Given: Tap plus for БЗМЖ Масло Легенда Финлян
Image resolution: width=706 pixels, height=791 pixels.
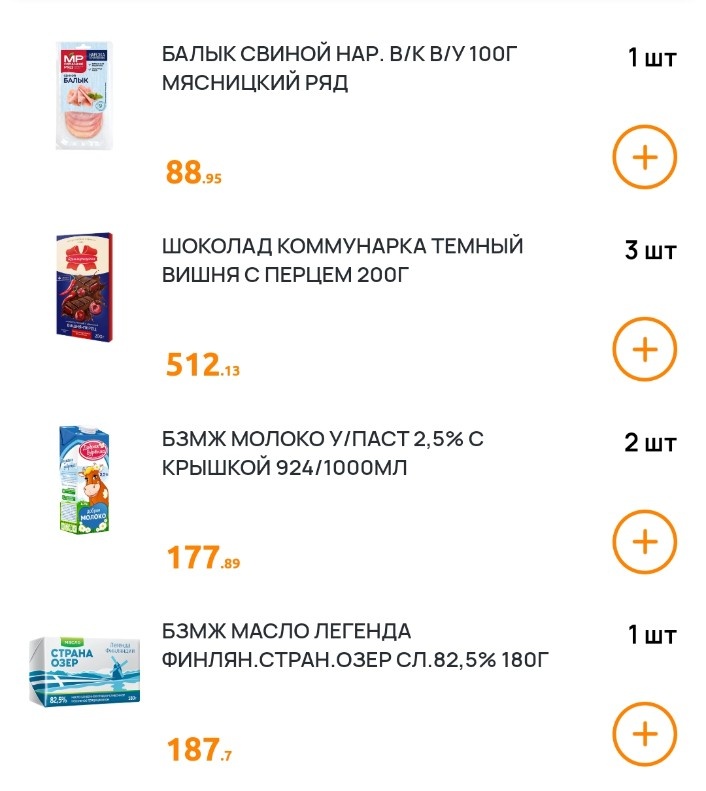Looking at the screenshot, I should (x=644, y=734).
